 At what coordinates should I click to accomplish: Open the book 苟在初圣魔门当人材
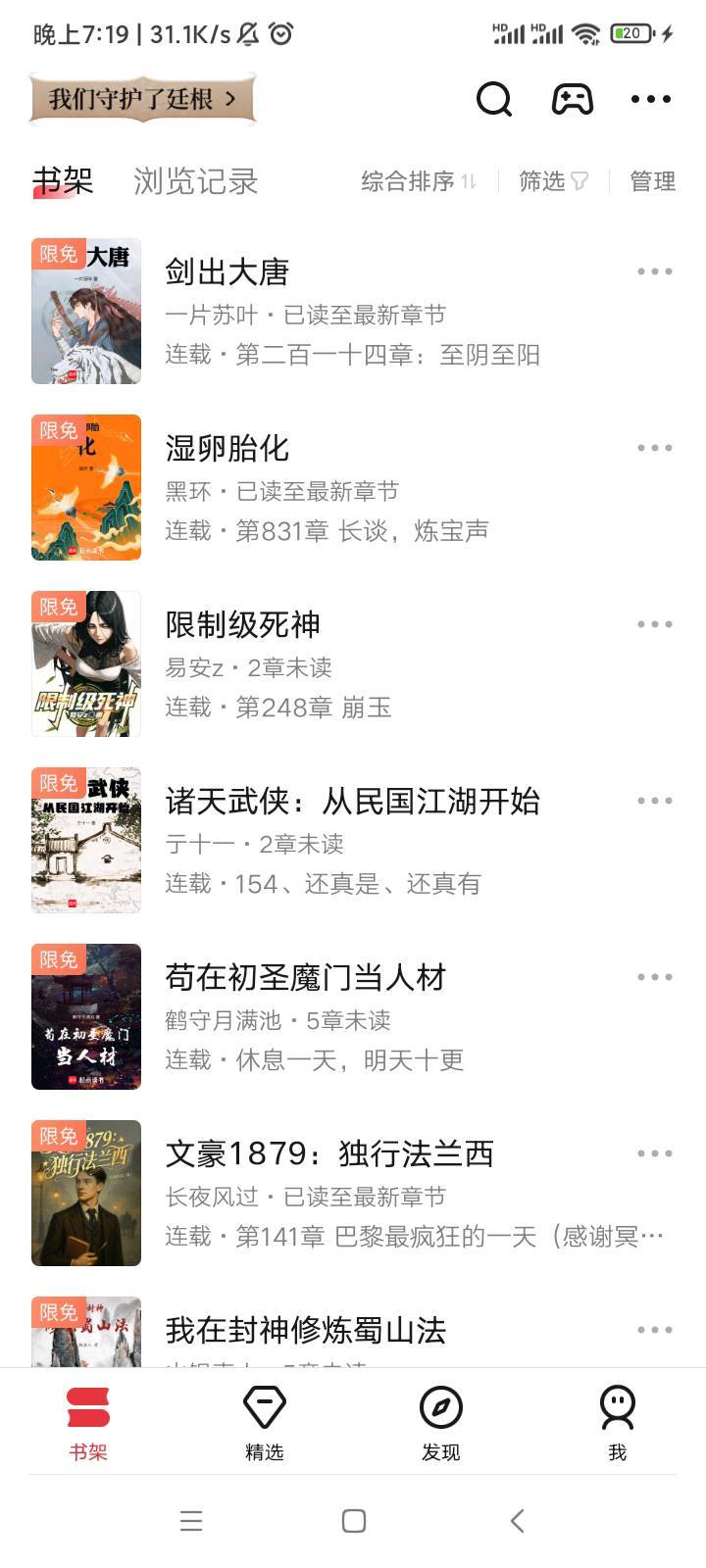[x=353, y=1016]
